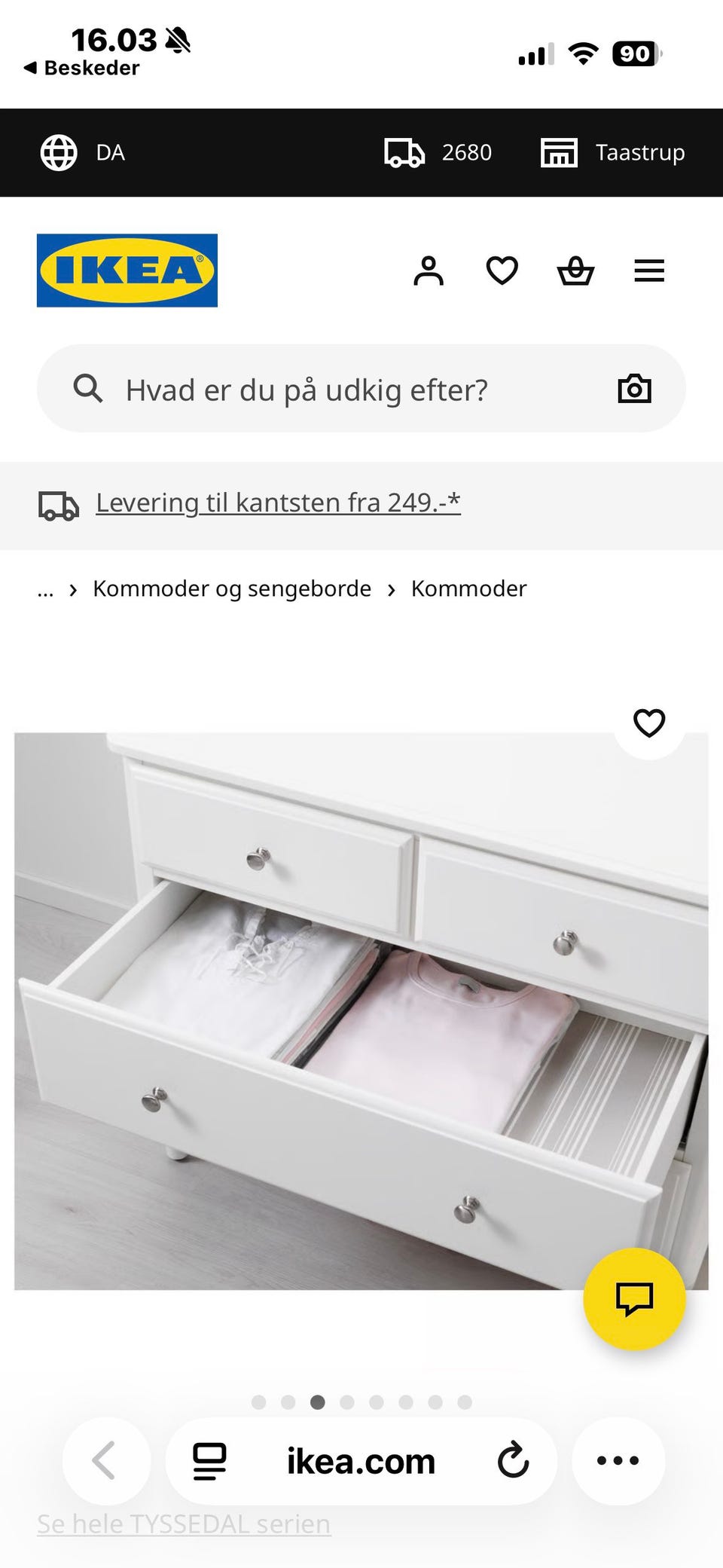The height and width of the screenshot is (1568, 723).
Task: Open the account profile icon
Action: click(x=429, y=271)
